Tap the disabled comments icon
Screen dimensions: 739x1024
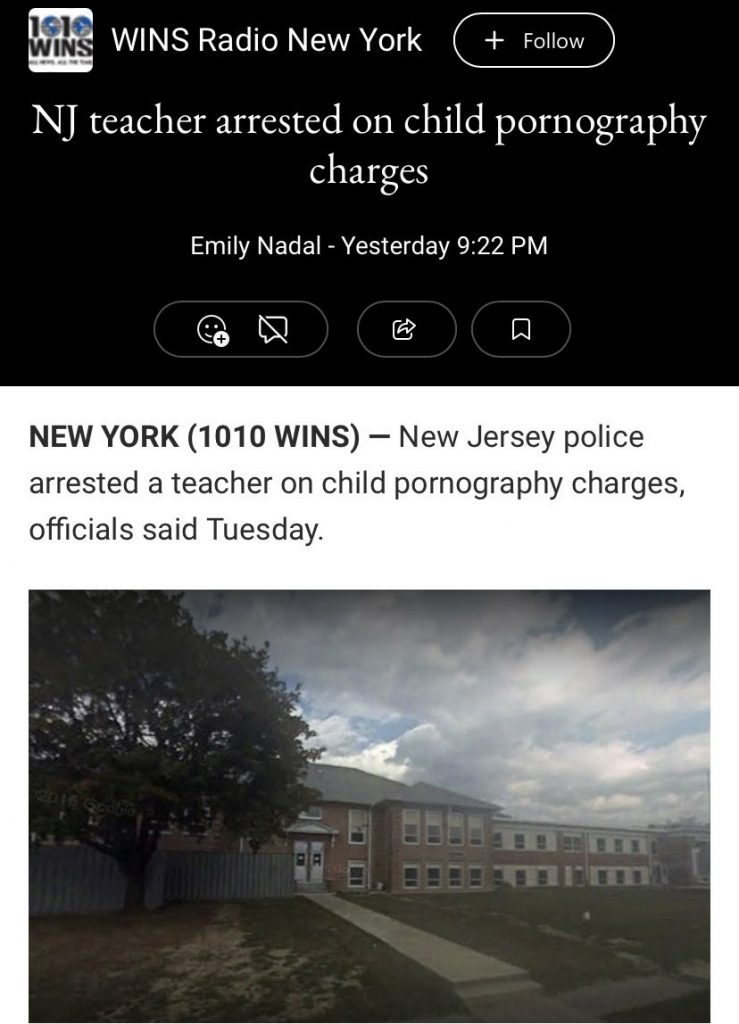[273, 329]
